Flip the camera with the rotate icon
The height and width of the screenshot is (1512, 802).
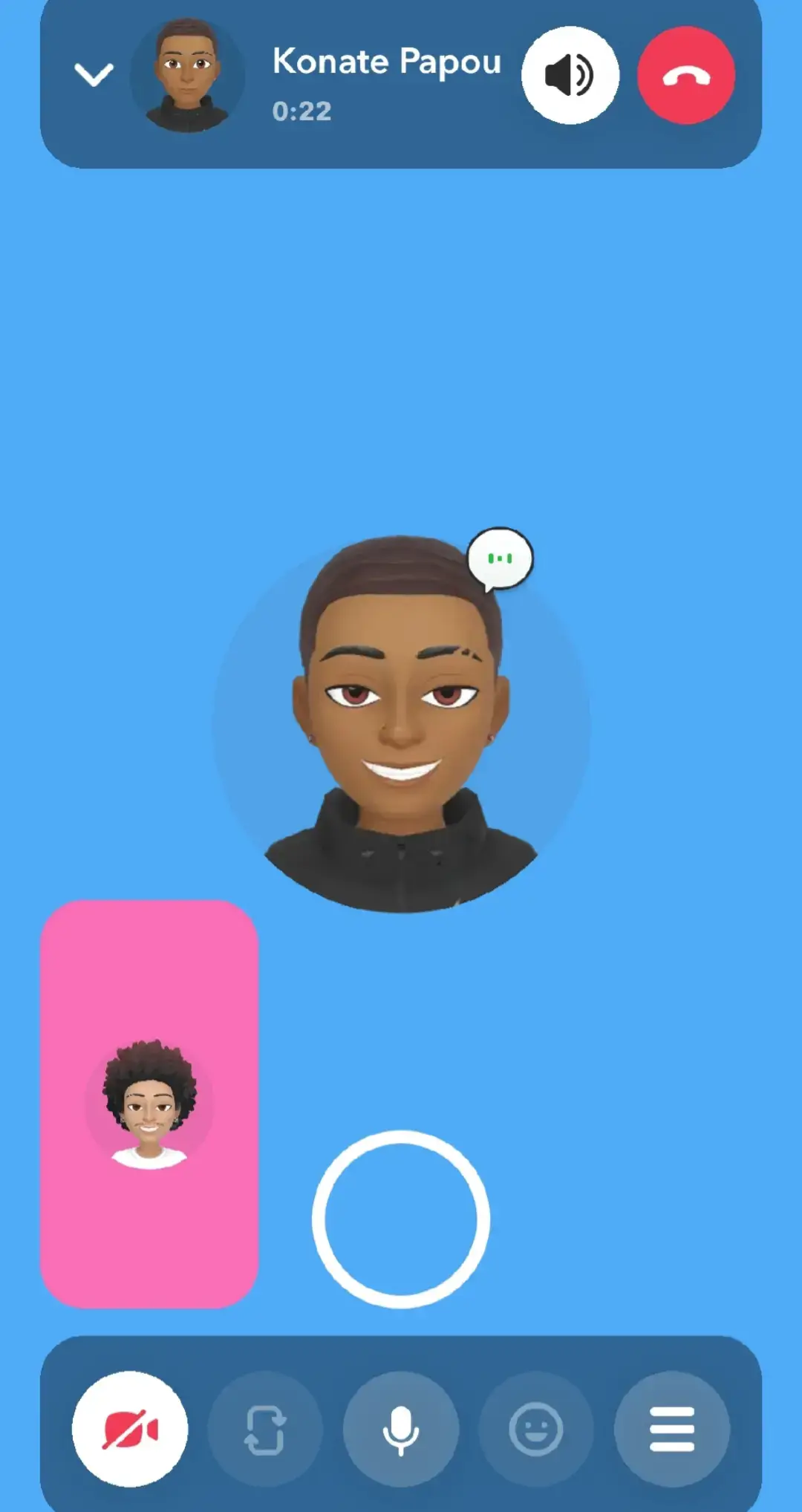[x=265, y=1429]
